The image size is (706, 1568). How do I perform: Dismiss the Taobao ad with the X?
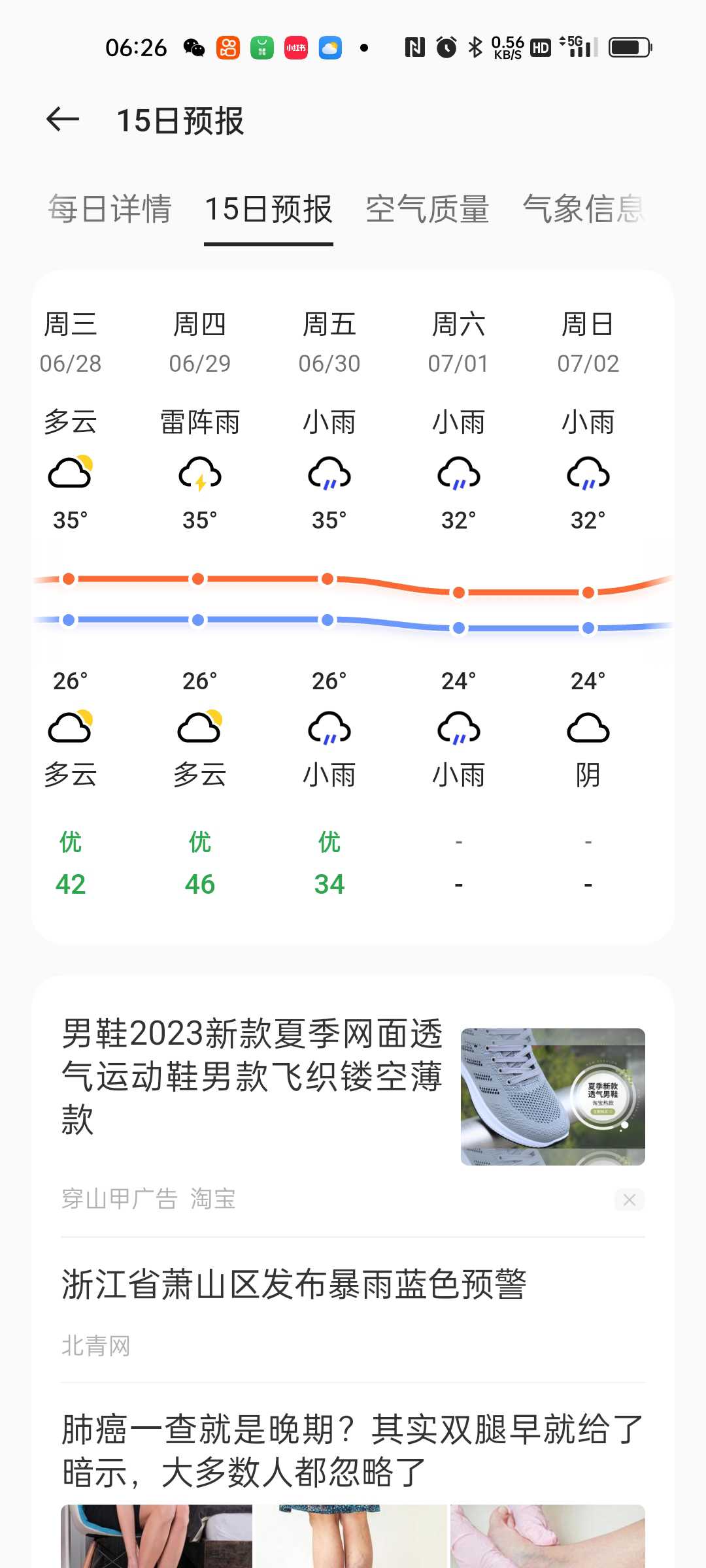(x=630, y=1200)
